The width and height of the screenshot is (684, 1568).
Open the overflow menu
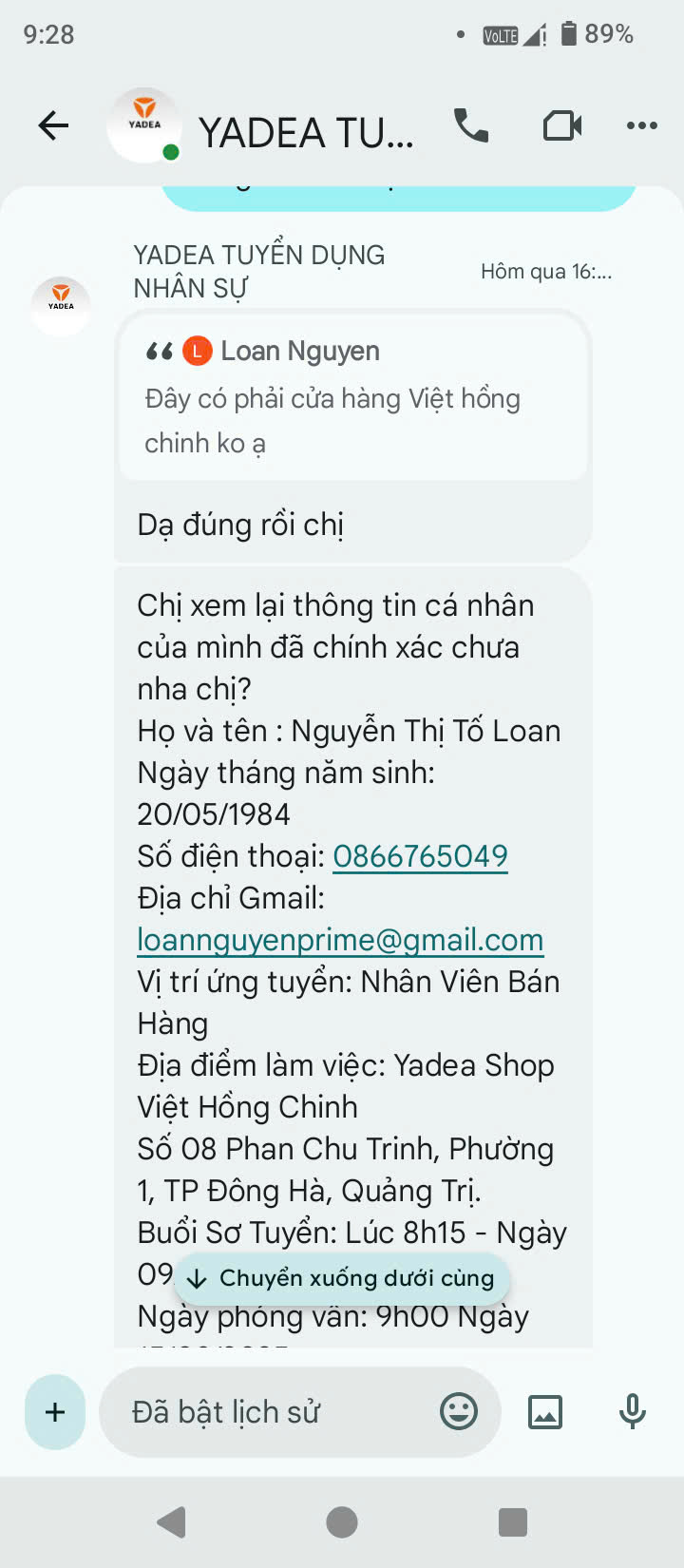coord(641,125)
